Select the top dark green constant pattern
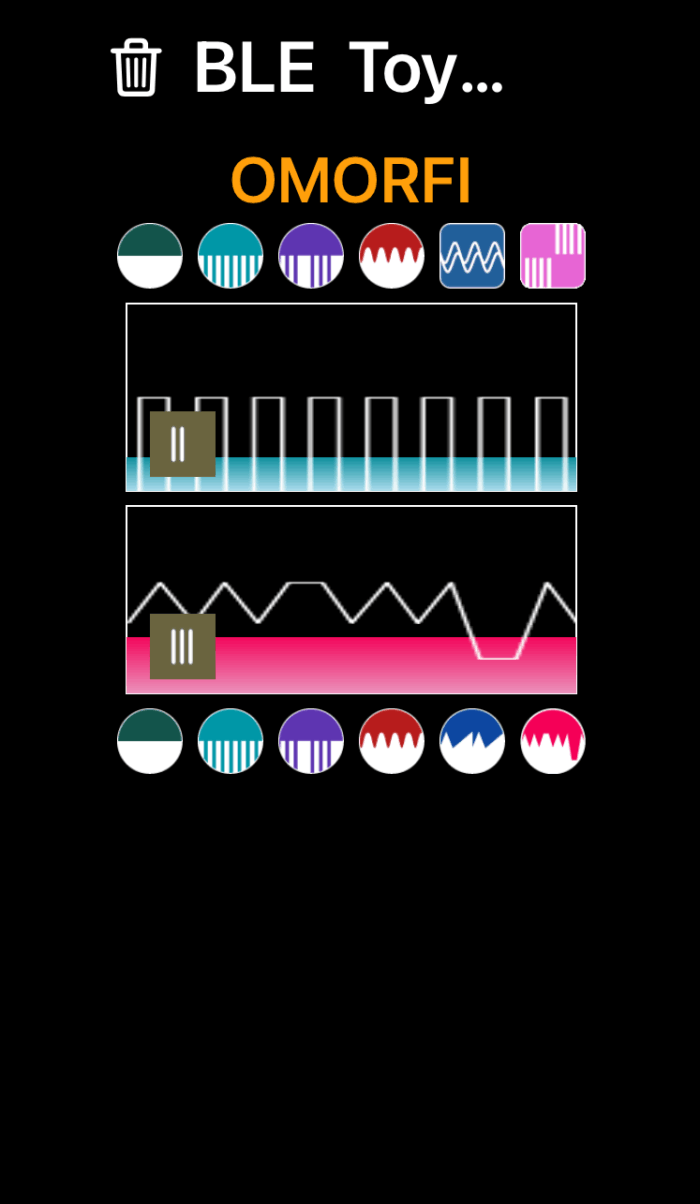This screenshot has height=1204, width=700. click(x=150, y=256)
